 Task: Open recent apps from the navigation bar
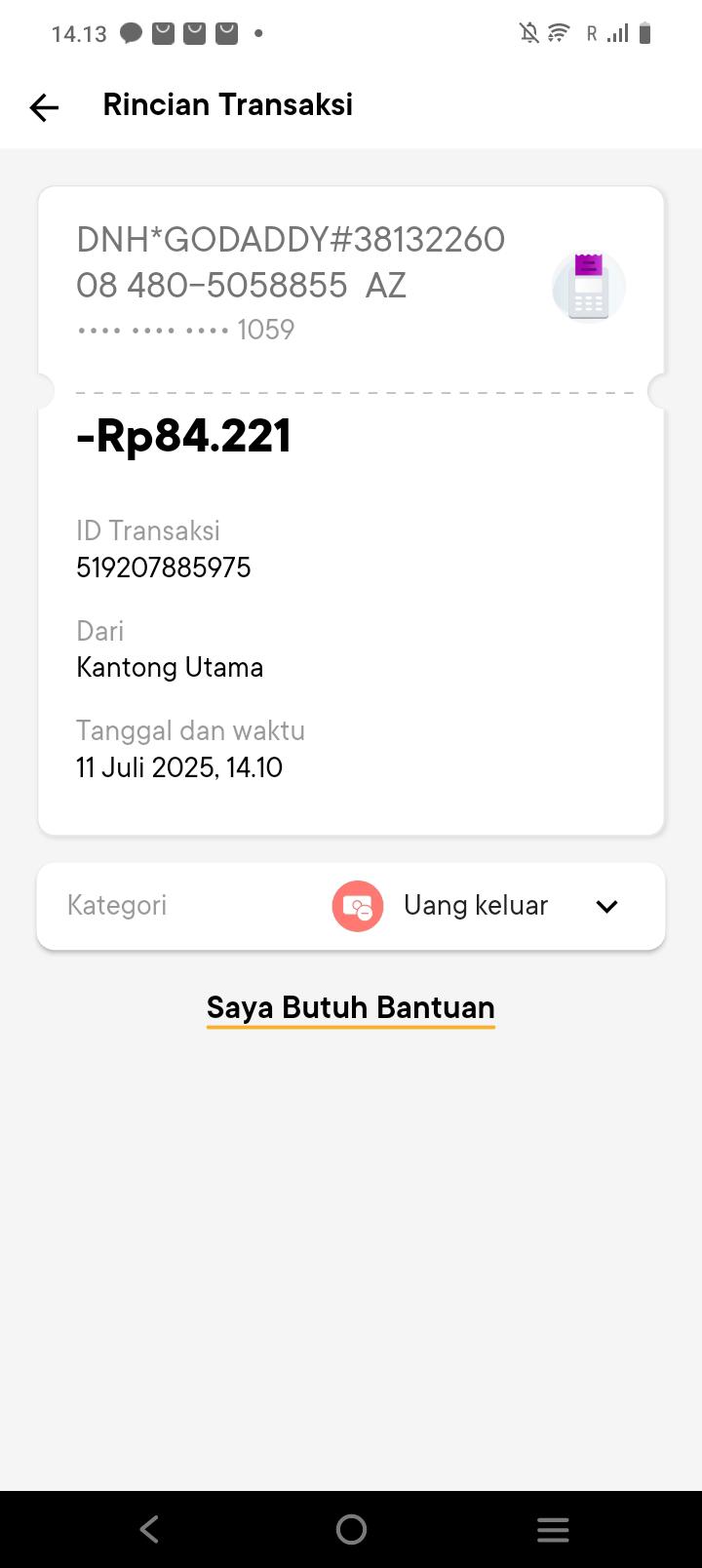[553, 1529]
